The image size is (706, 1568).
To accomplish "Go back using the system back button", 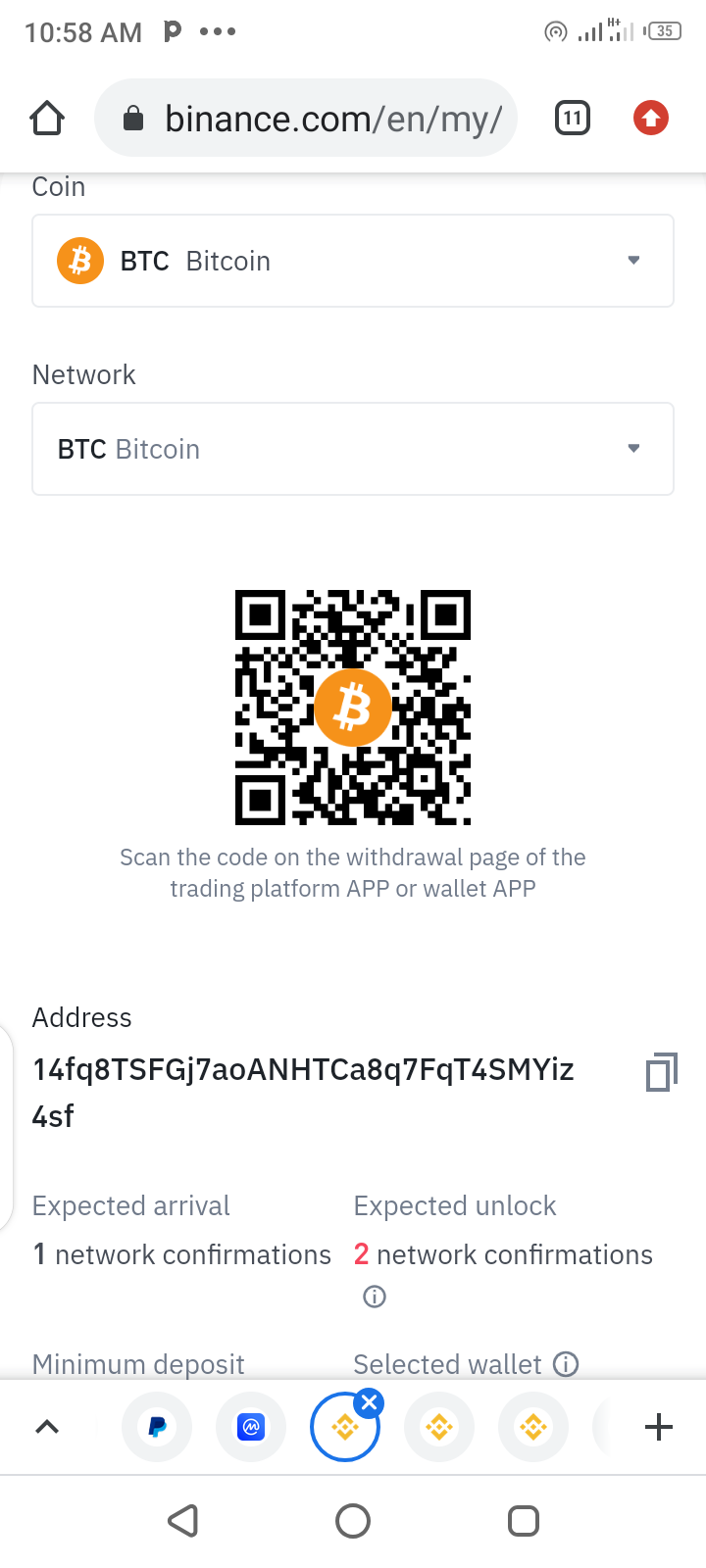I will [183, 1521].
